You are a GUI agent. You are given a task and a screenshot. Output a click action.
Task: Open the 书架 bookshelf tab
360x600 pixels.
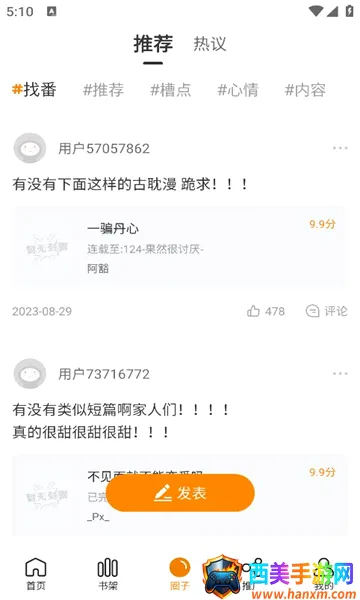point(108,574)
